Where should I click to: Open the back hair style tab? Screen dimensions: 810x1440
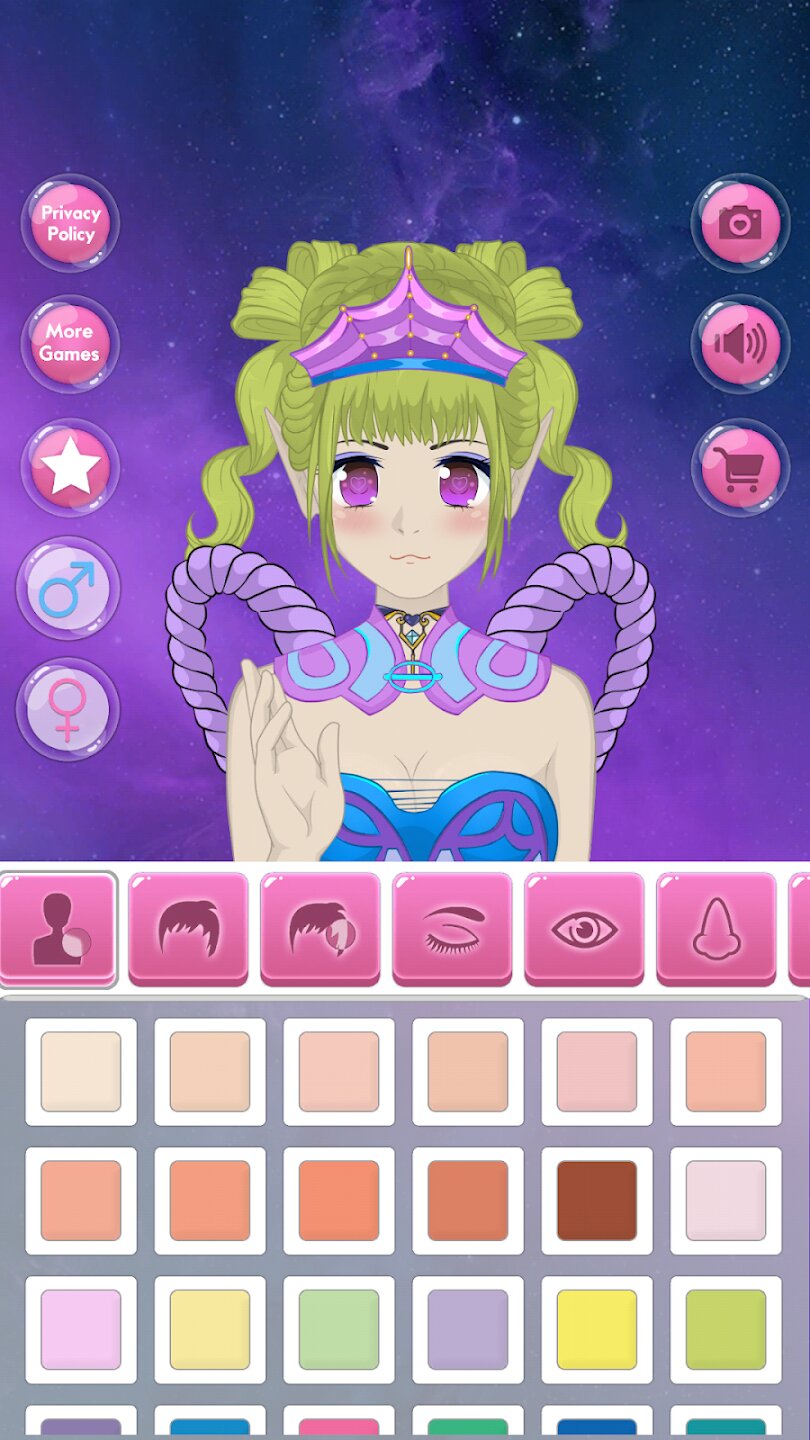click(320, 929)
